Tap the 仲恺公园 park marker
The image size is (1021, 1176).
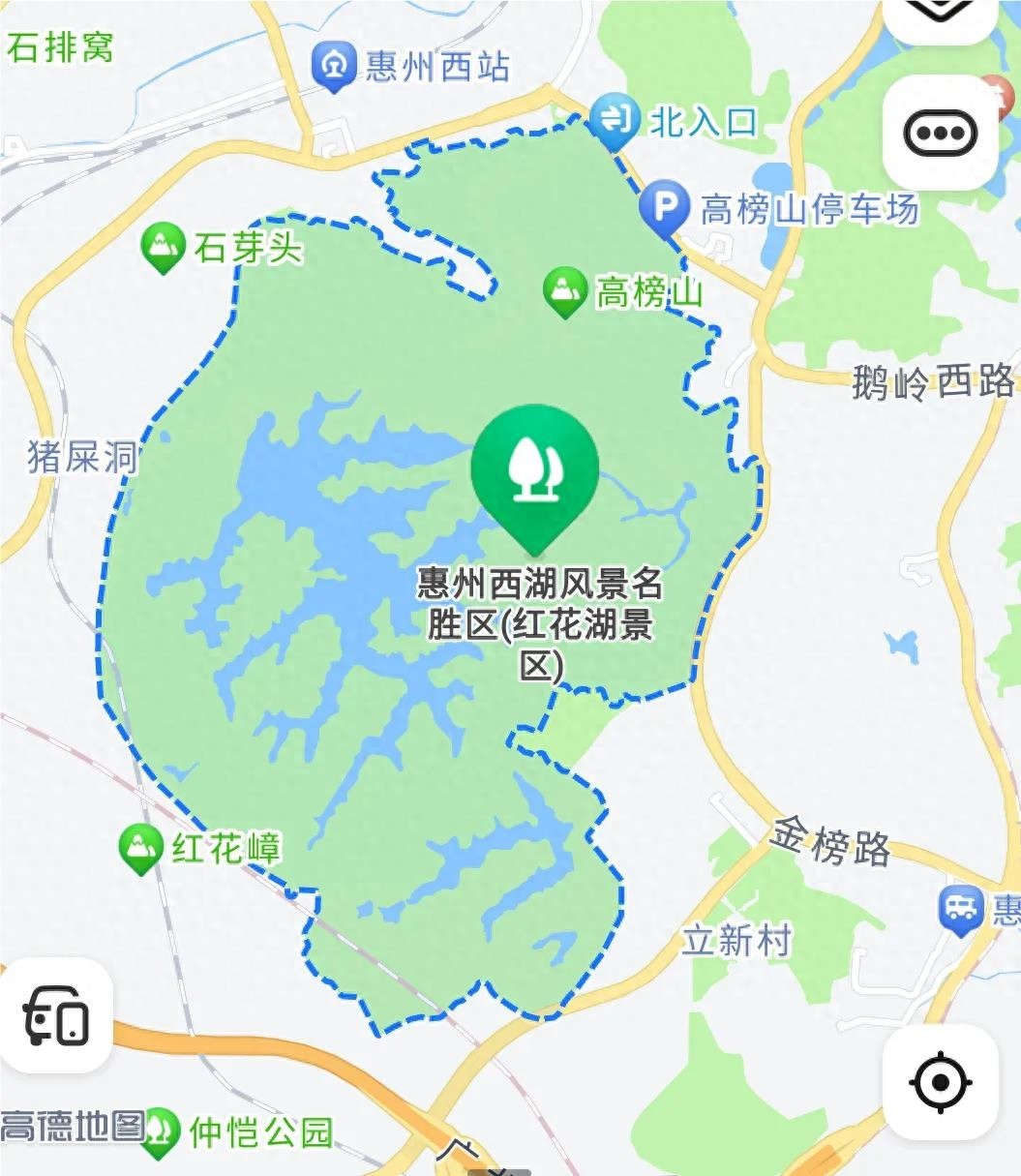tap(161, 1131)
